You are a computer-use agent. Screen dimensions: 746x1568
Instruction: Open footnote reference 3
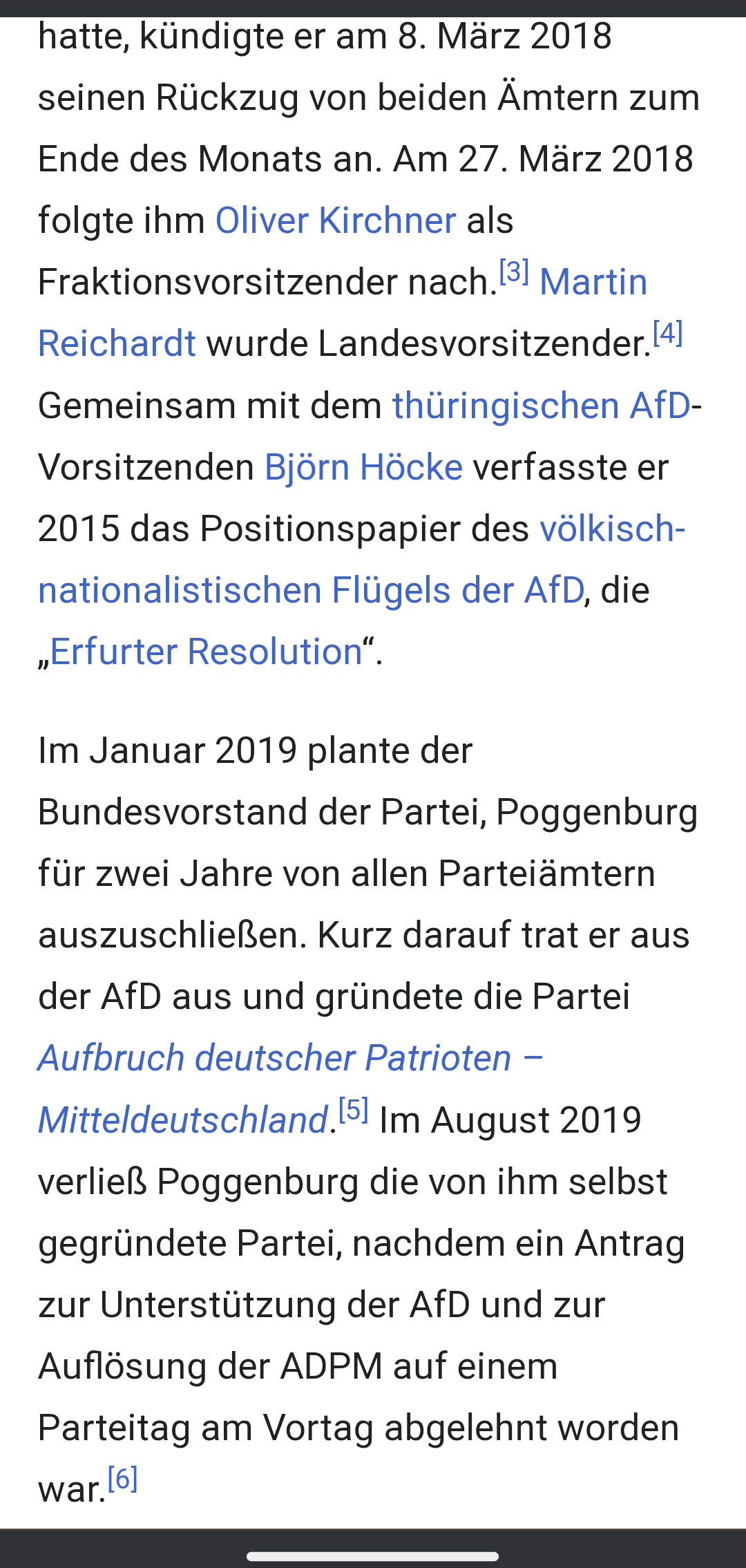[514, 271]
